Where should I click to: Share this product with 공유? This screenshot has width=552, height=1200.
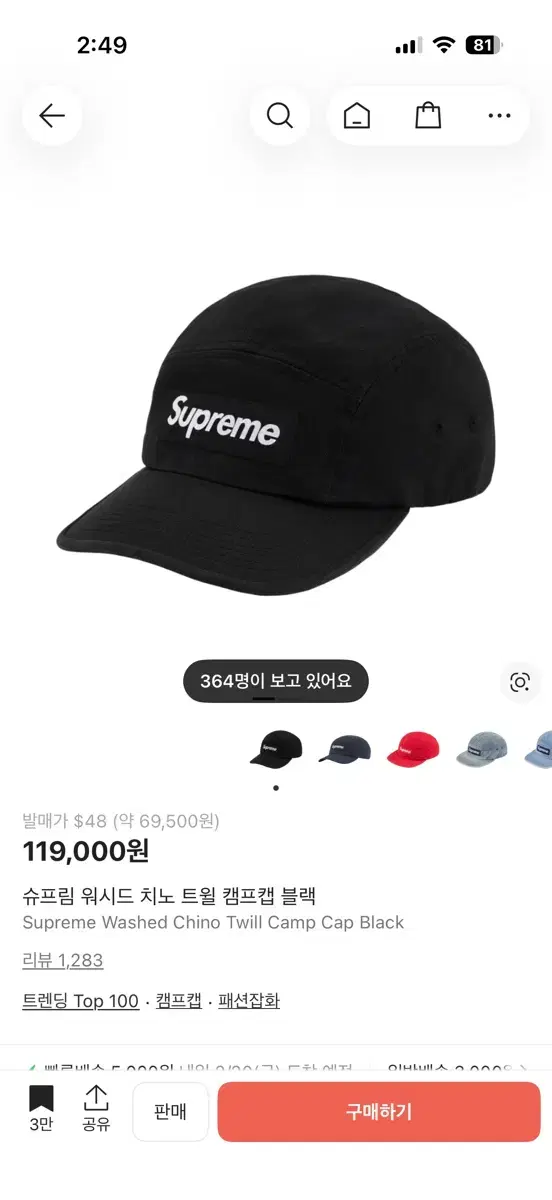tap(96, 1109)
